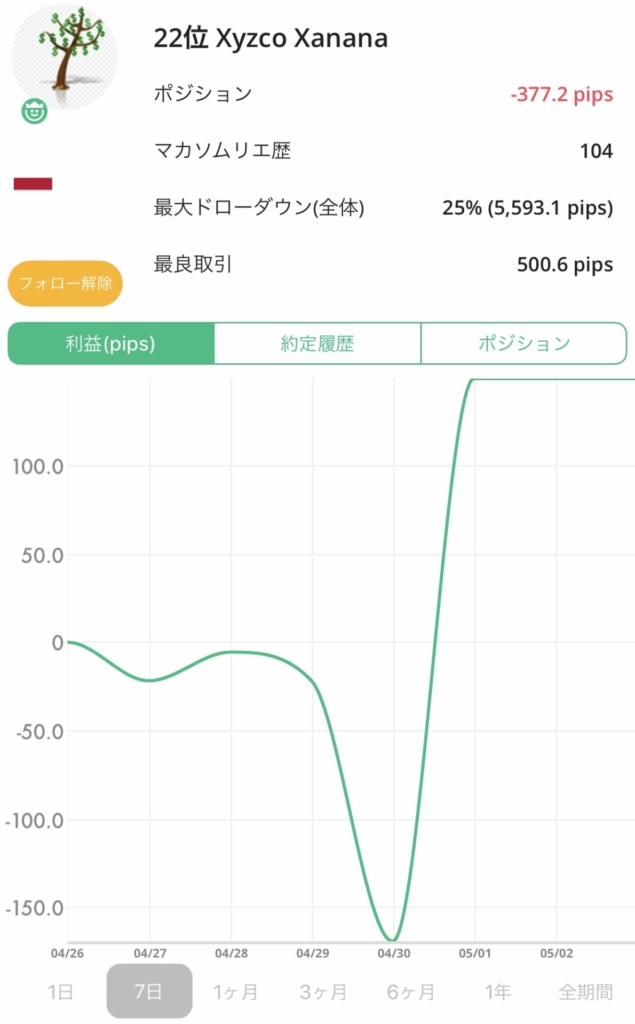Image resolution: width=635 pixels, height=1024 pixels.
Task: Choose the 6ヶ月 range
Action: point(410,992)
